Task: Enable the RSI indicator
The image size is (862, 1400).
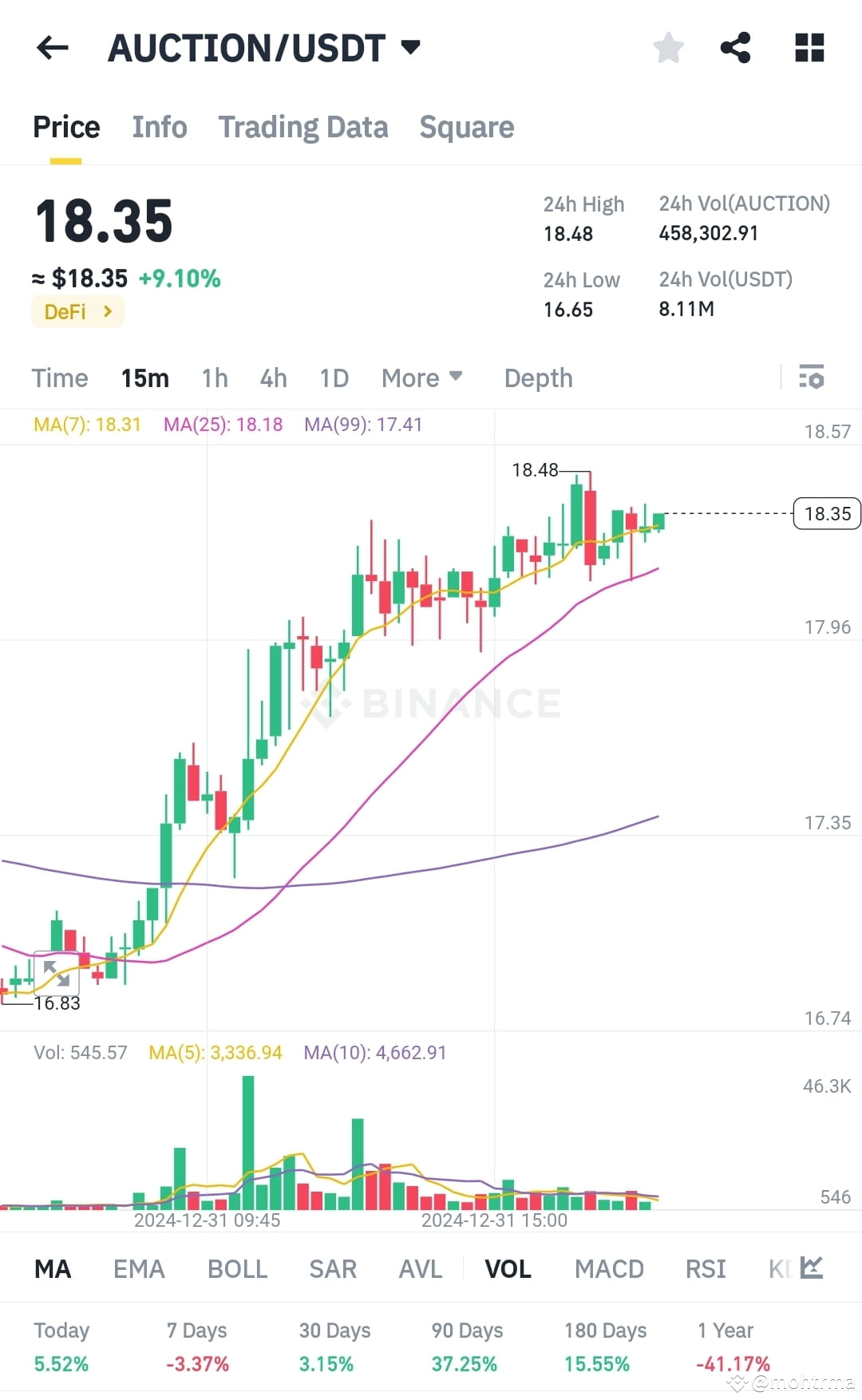Action: coord(705,1268)
